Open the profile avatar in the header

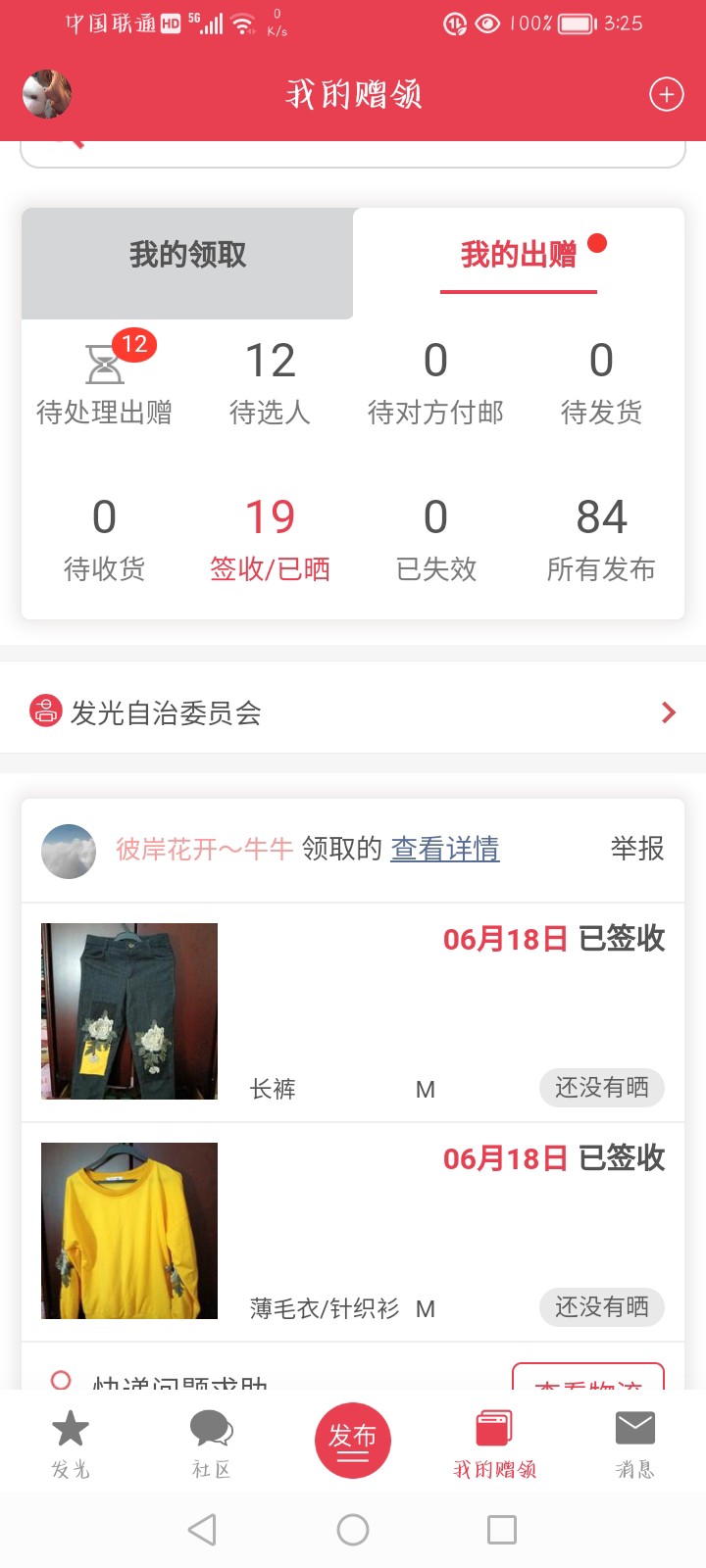pyautogui.click(x=47, y=94)
